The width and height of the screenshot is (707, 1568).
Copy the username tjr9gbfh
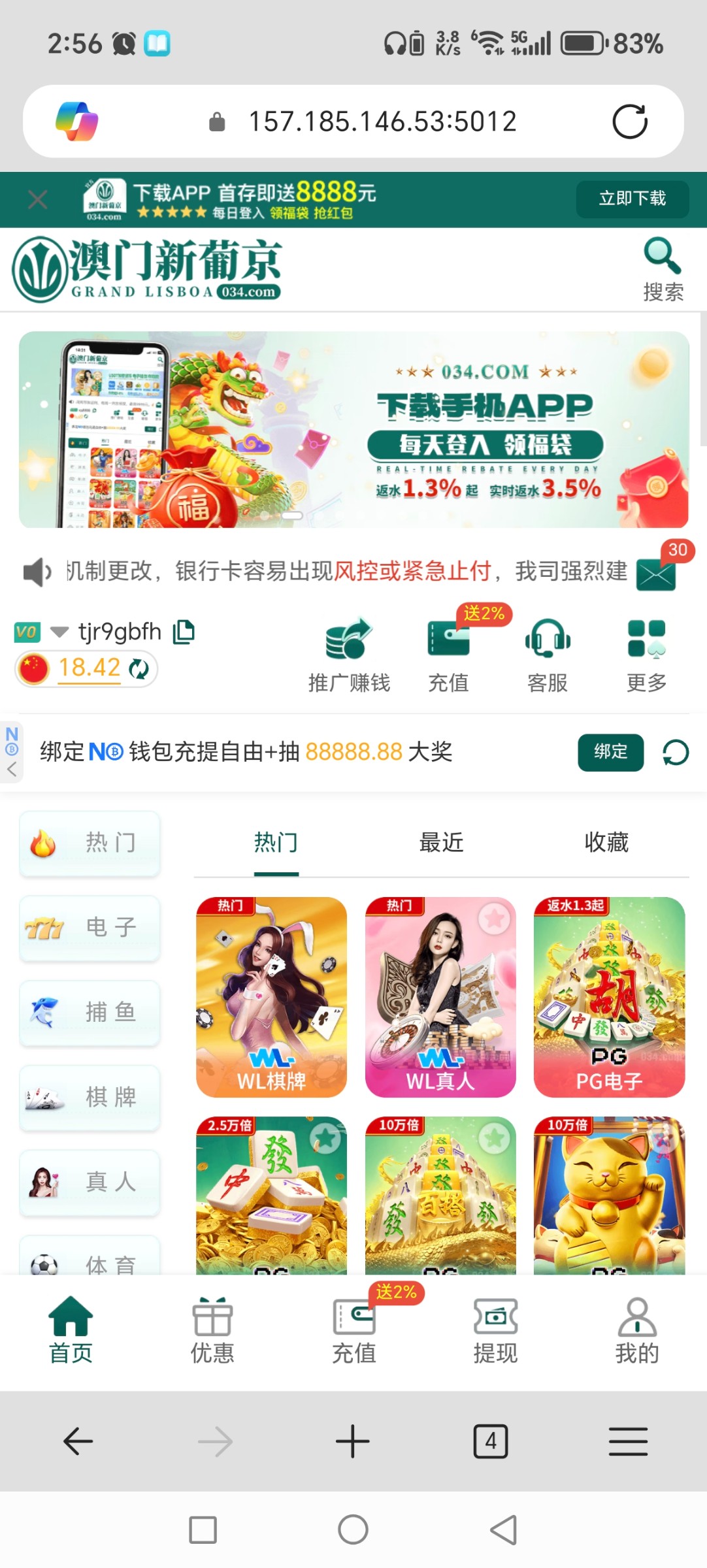point(184,632)
